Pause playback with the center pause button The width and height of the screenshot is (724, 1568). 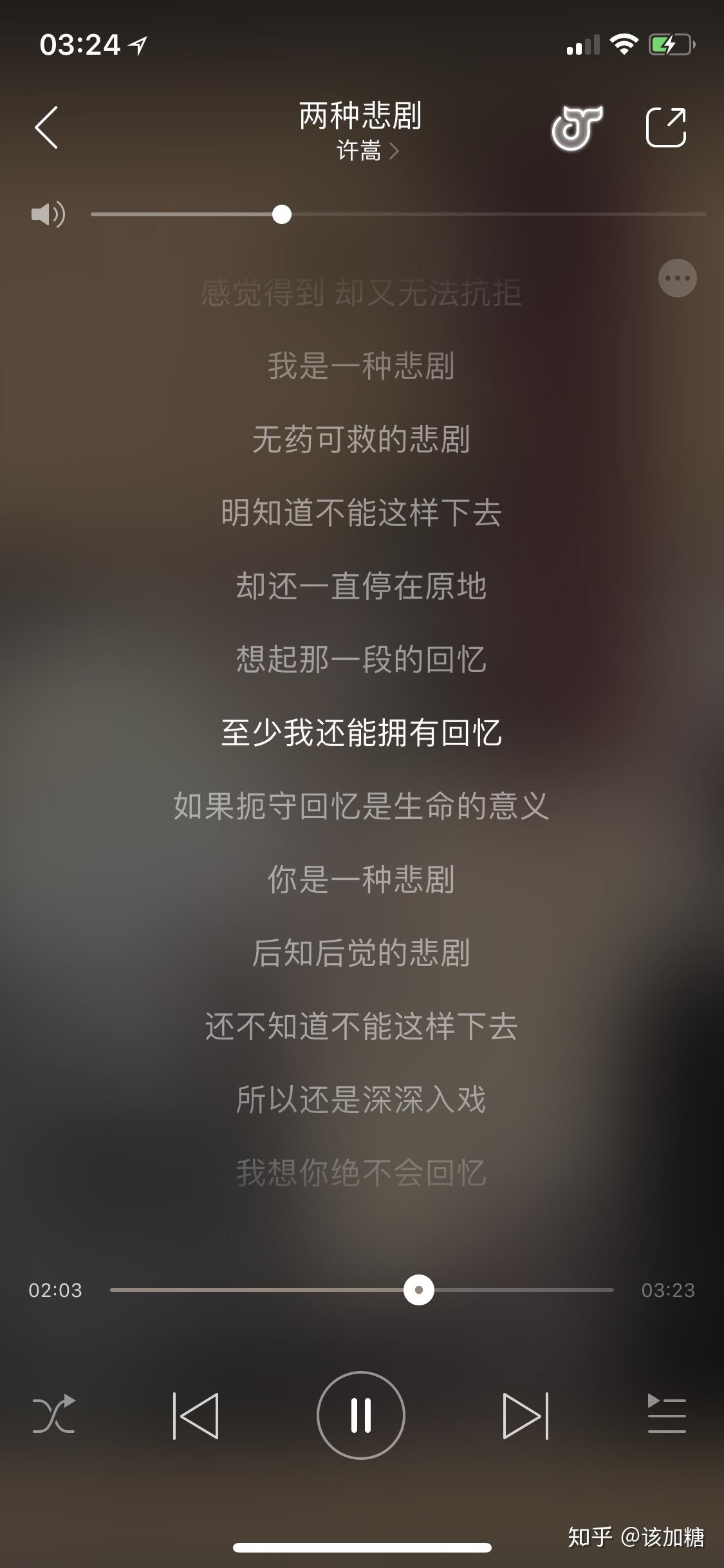[x=362, y=1415]
